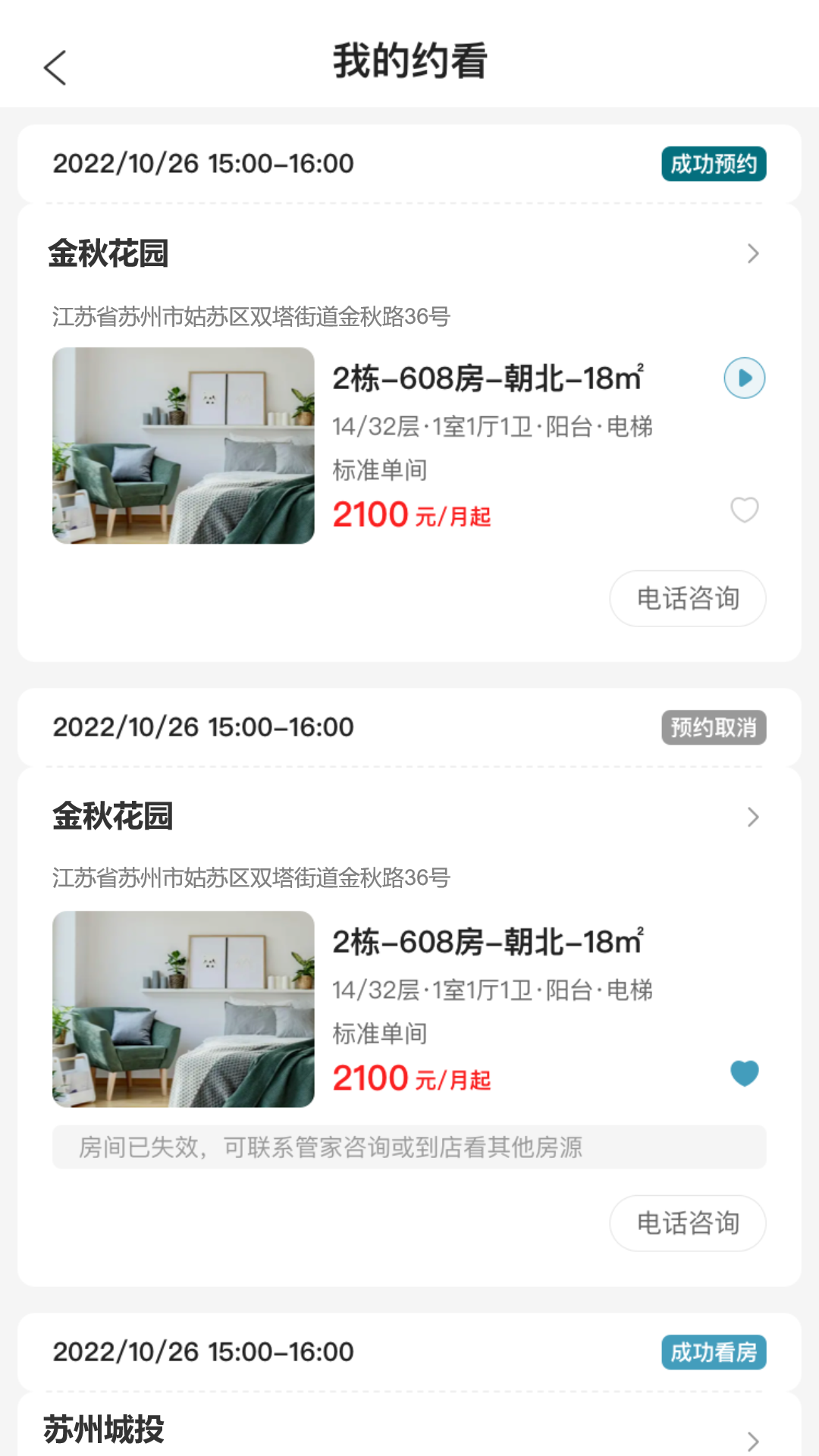
Task: Open 金秋花园 in the 预约取消 appointment
Action: 409,817
